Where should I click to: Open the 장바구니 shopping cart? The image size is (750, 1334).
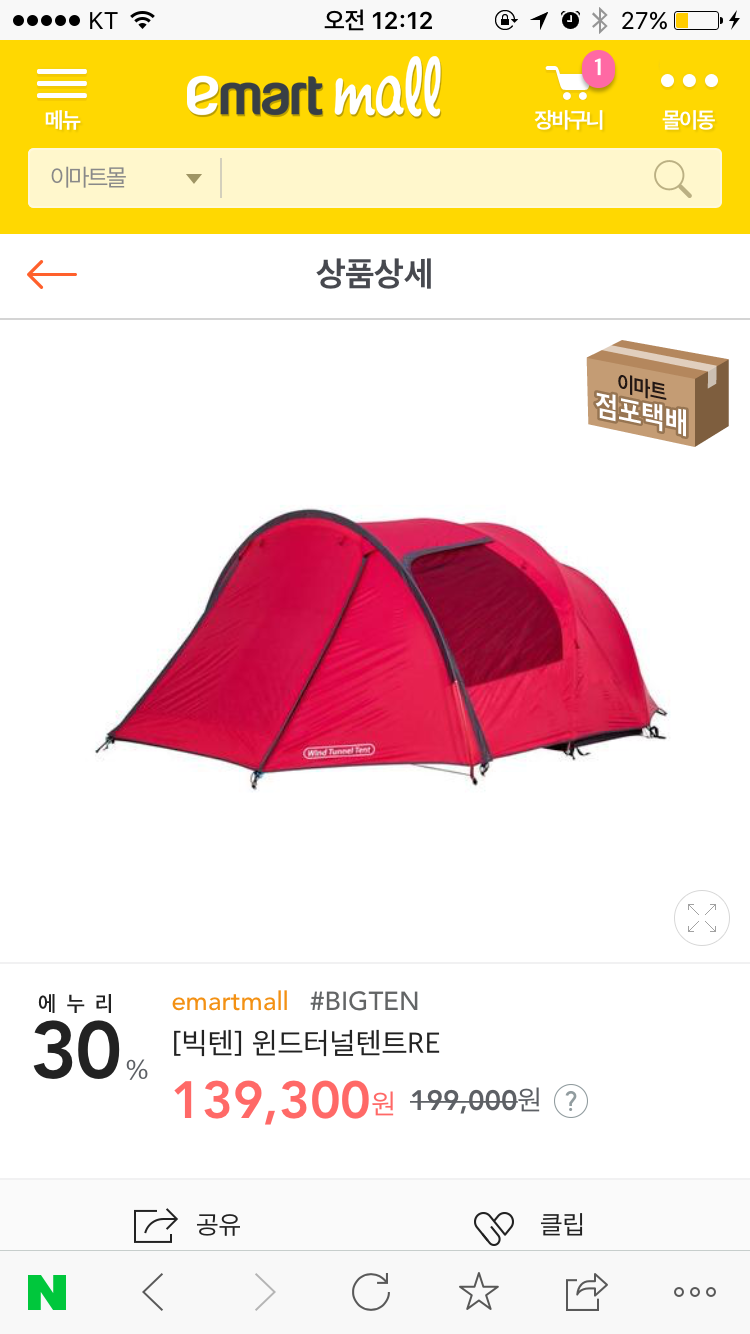click(x=569, y=98)
